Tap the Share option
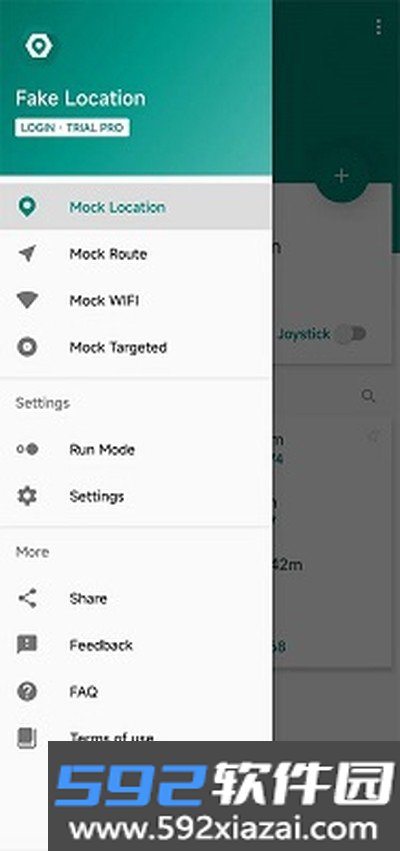This screenshot has width=400, height=851. pos(136,598)
